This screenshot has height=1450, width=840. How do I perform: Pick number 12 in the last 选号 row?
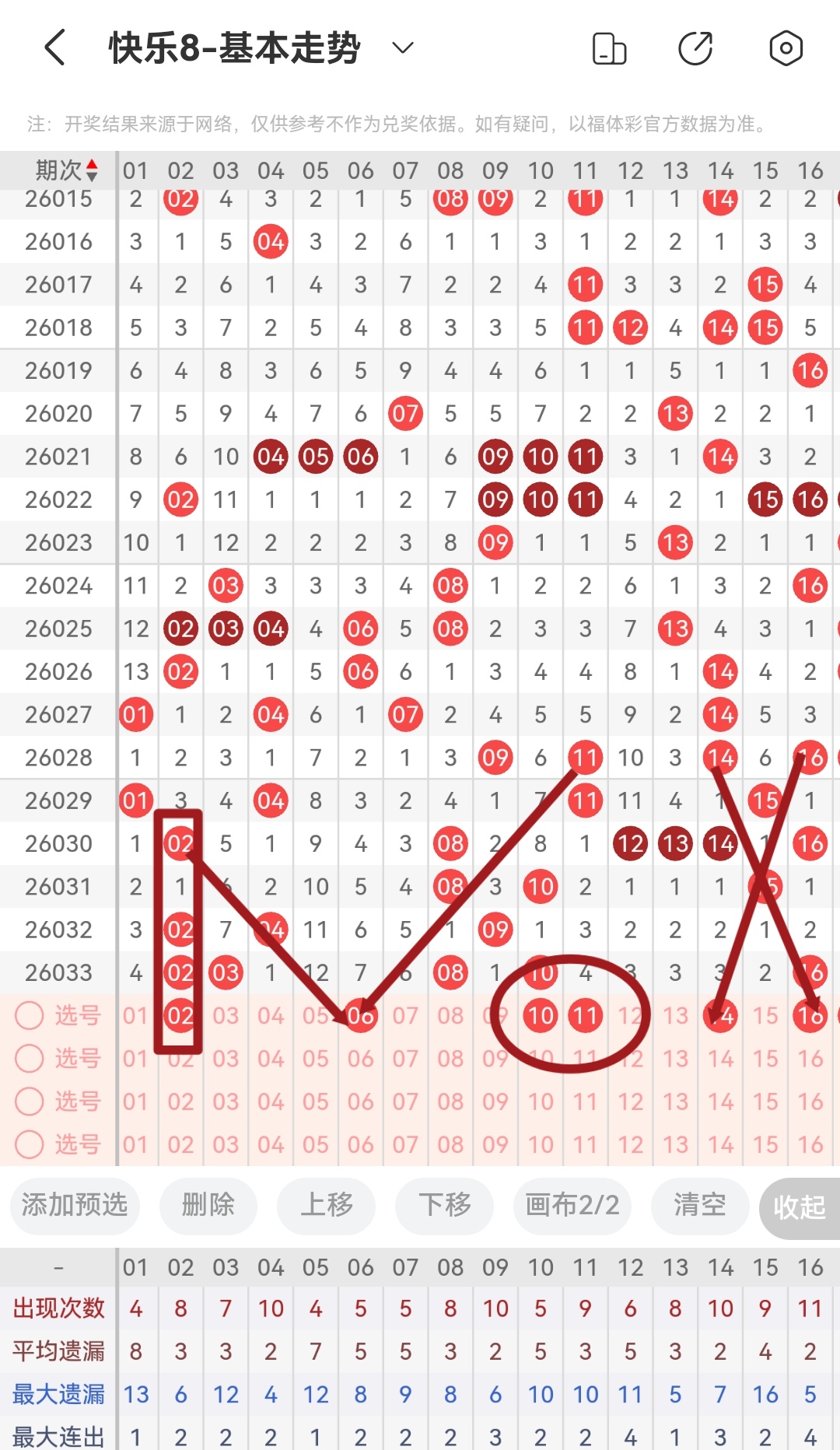pyautogui.click(x=630, y=1144)
